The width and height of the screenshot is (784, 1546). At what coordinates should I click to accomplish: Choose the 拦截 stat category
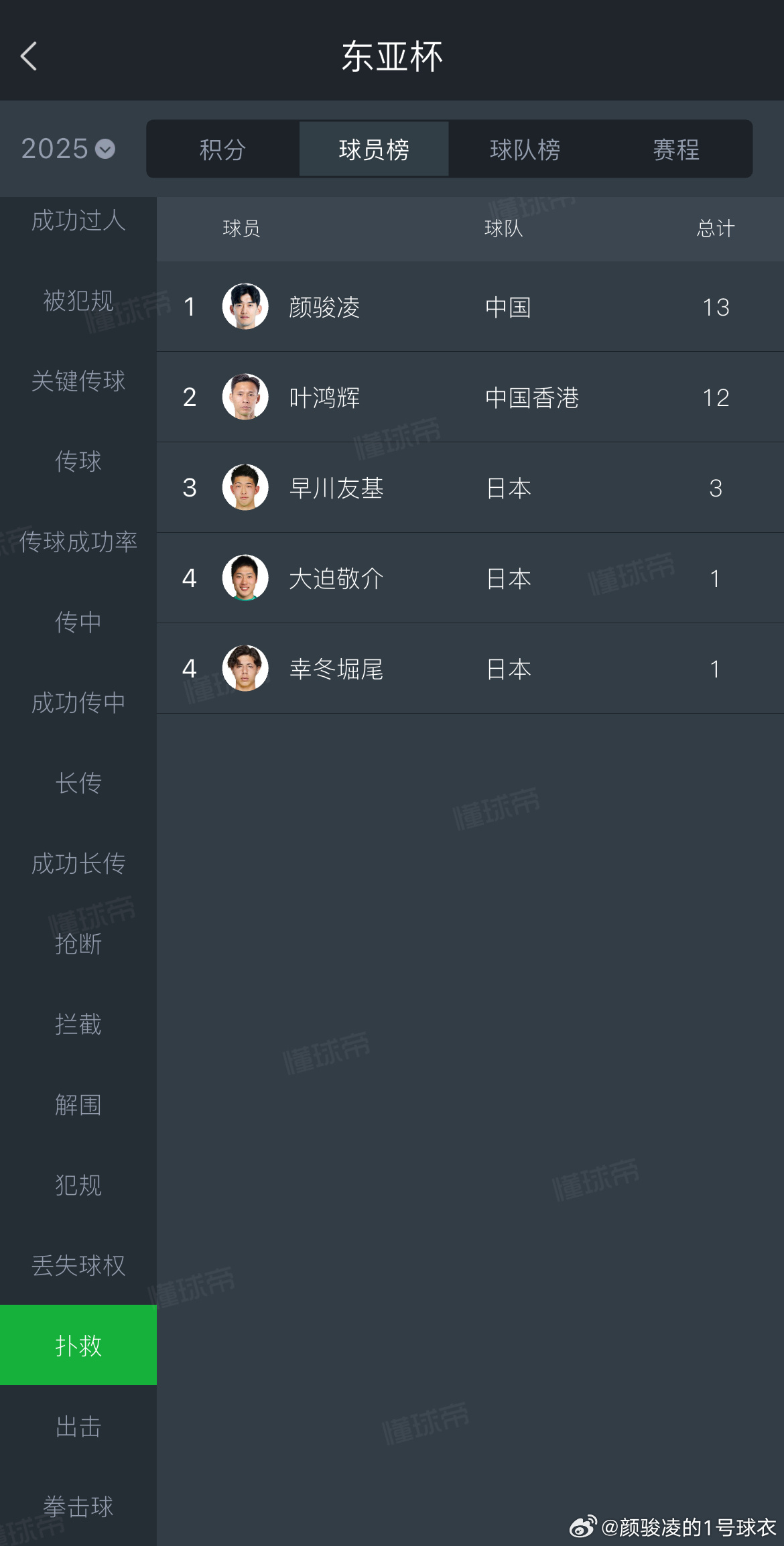pyautogui.click(x=78, y=1024)
